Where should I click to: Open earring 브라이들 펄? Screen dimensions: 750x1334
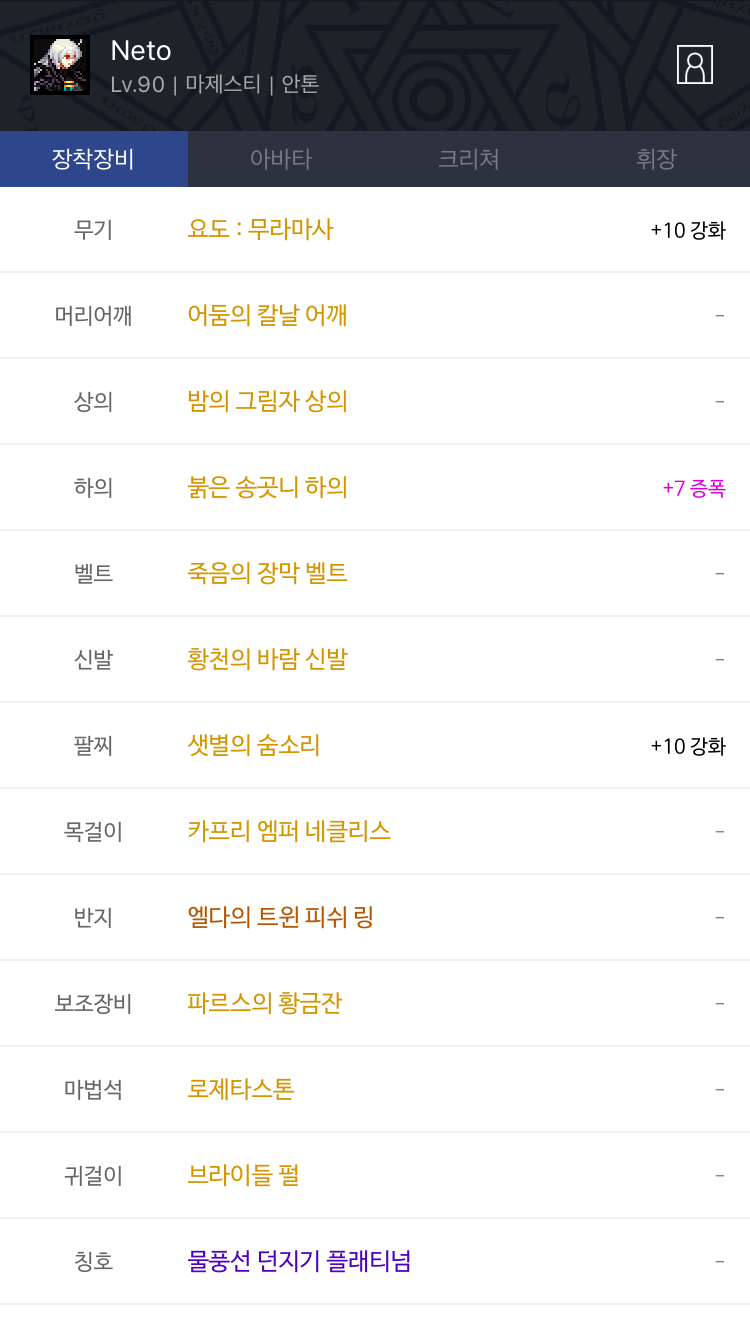[243, 1175]
